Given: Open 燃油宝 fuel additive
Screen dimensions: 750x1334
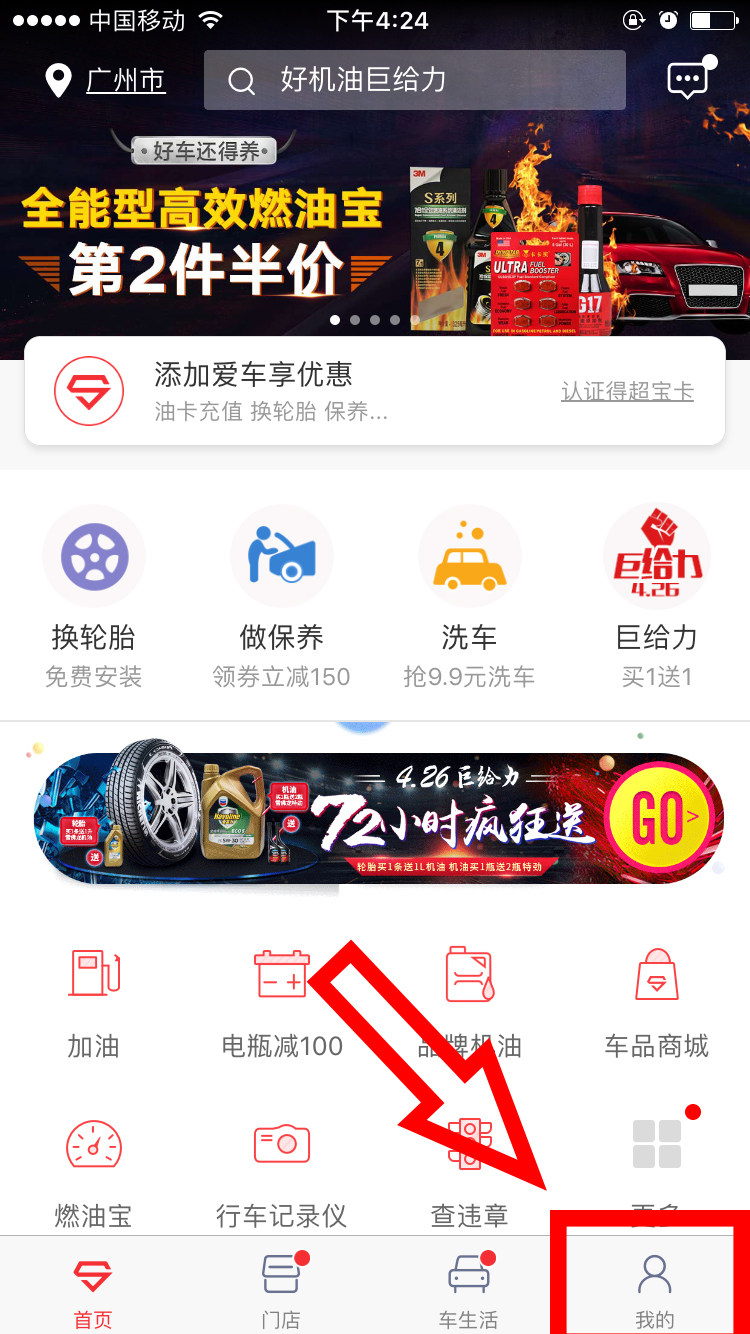Looking at the screenshot, I should pos(93,1170).
